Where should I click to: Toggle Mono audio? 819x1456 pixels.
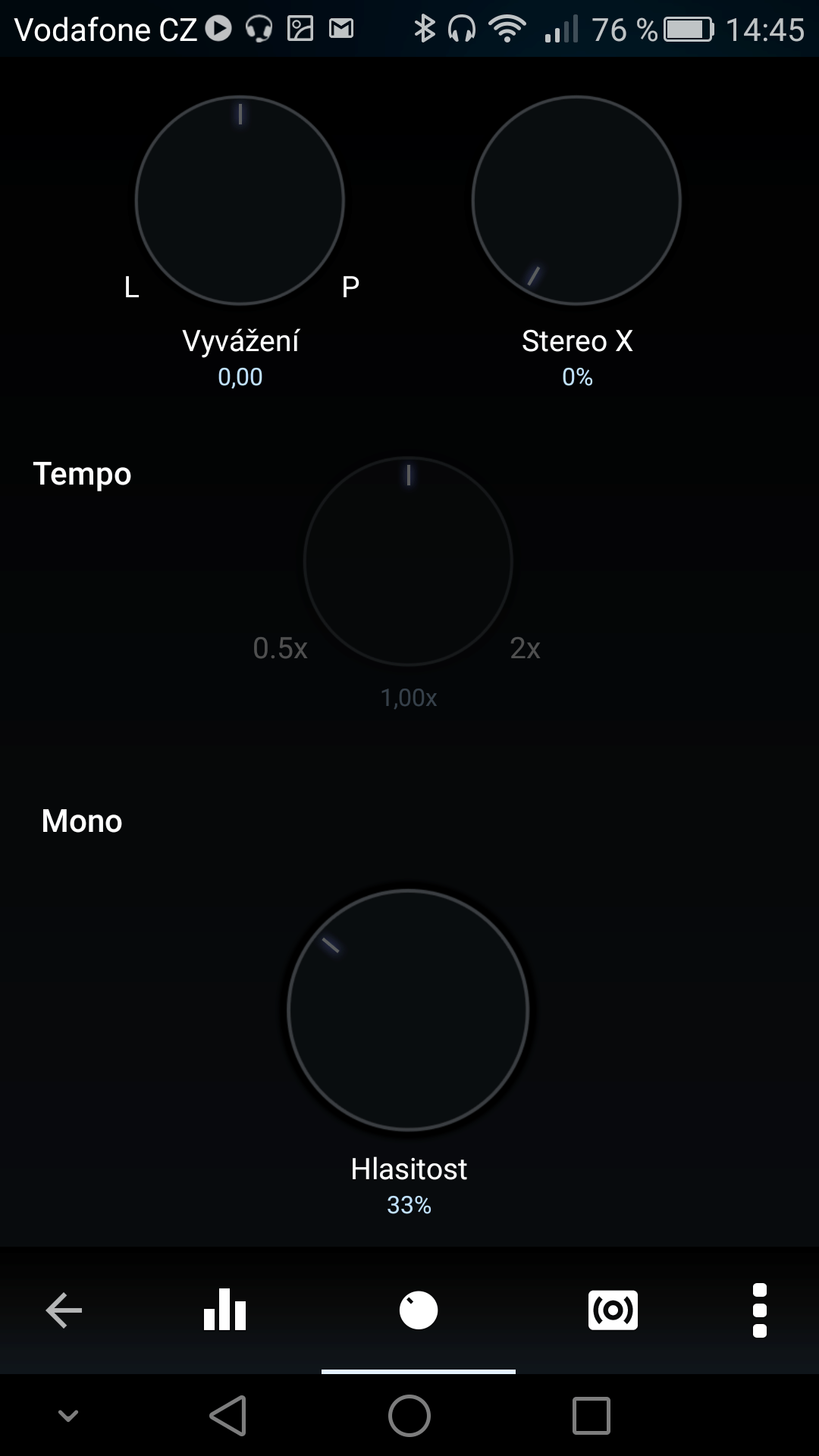click(x=82, y=821)
